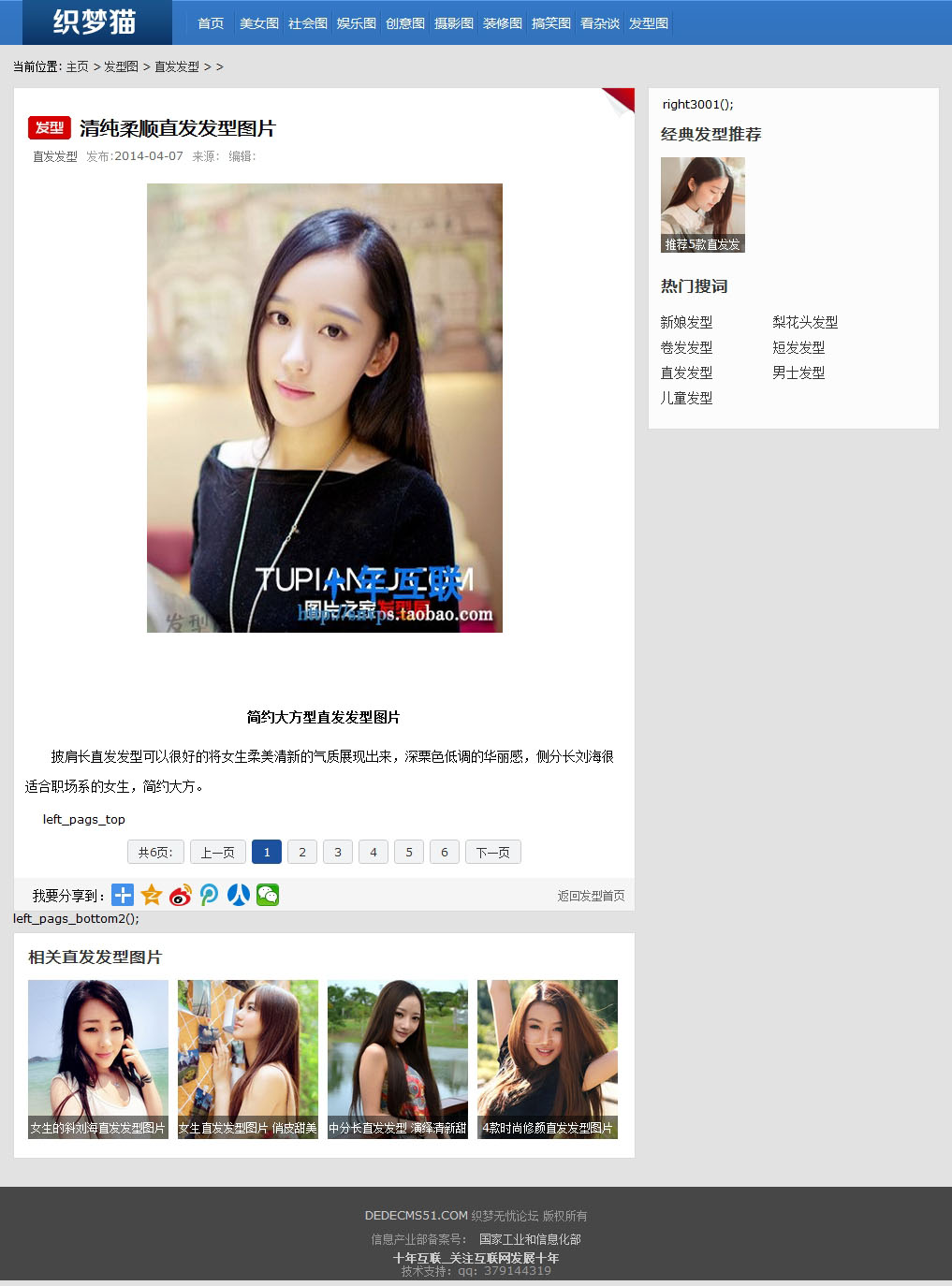Go to the 摄影图 section
The width and height of the screenshot is (952, 1286).
454,23
